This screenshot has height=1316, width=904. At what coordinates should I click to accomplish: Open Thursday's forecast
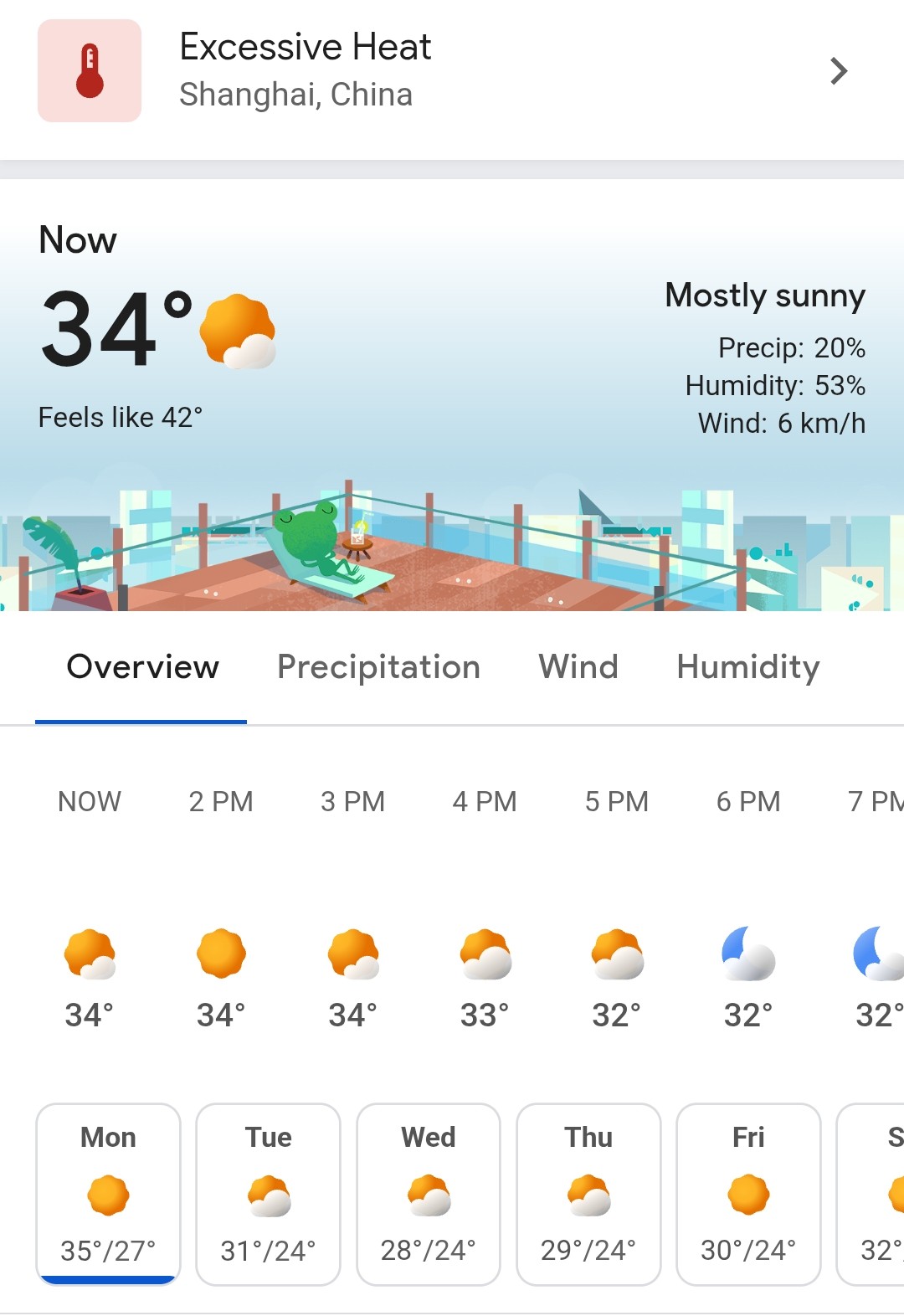tap(588, 1193)
